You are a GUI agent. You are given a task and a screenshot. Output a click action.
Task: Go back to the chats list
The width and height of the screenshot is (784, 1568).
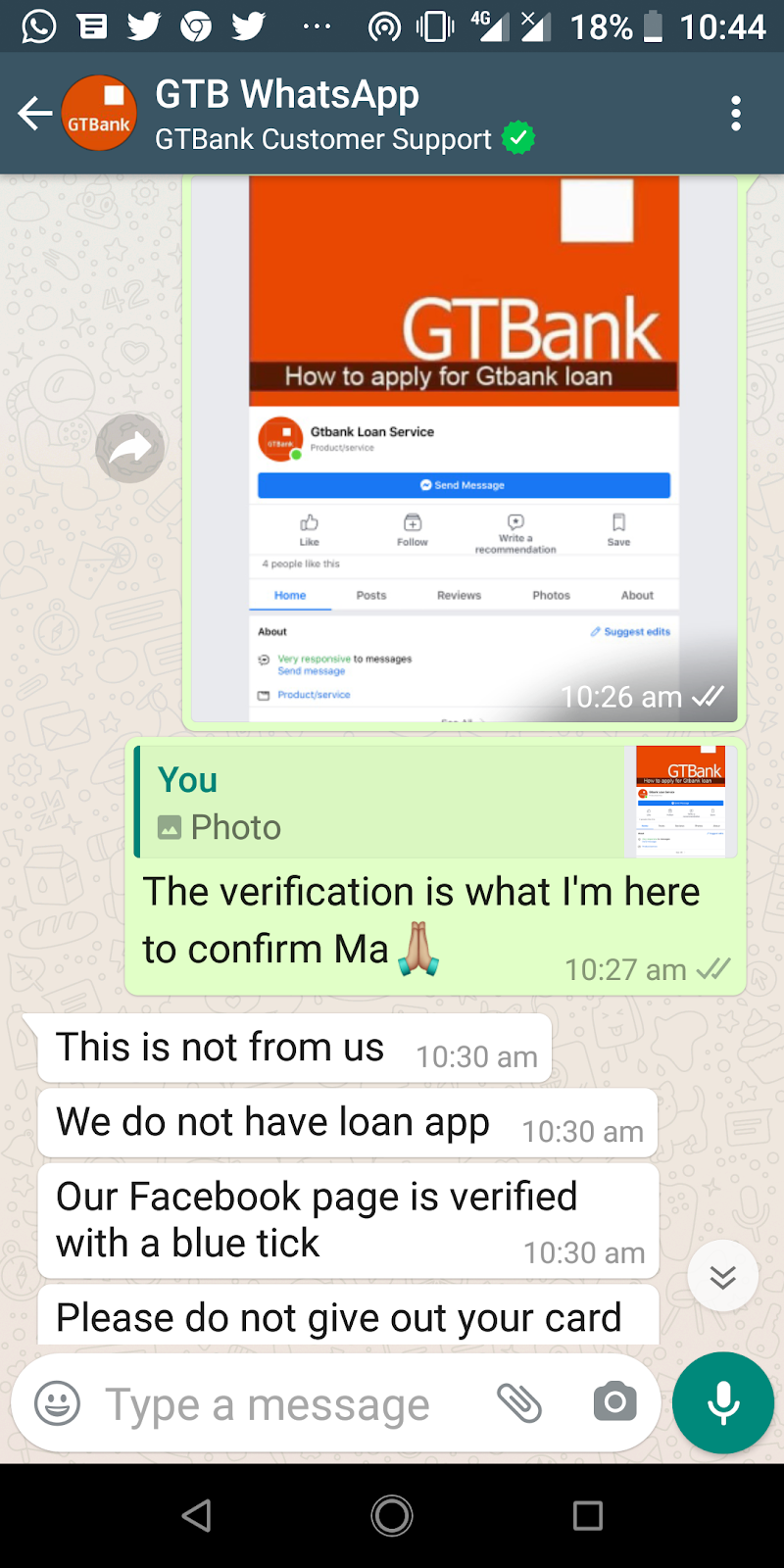35,114
